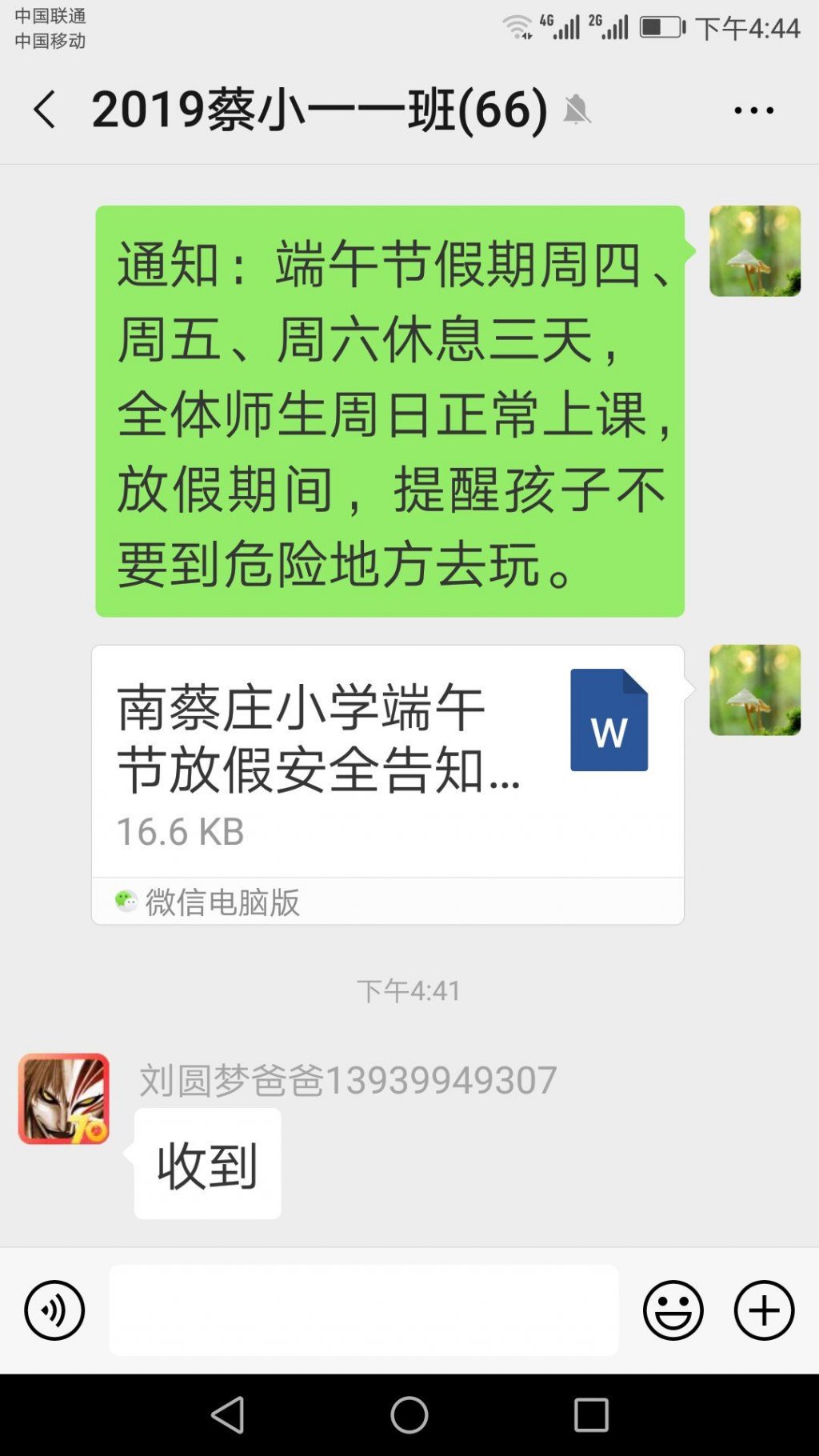Open 刘圆梦爸爸's profile avatar
Image resolution: width=819 pixels, height=1456 pixels.
click(64, 1098)
